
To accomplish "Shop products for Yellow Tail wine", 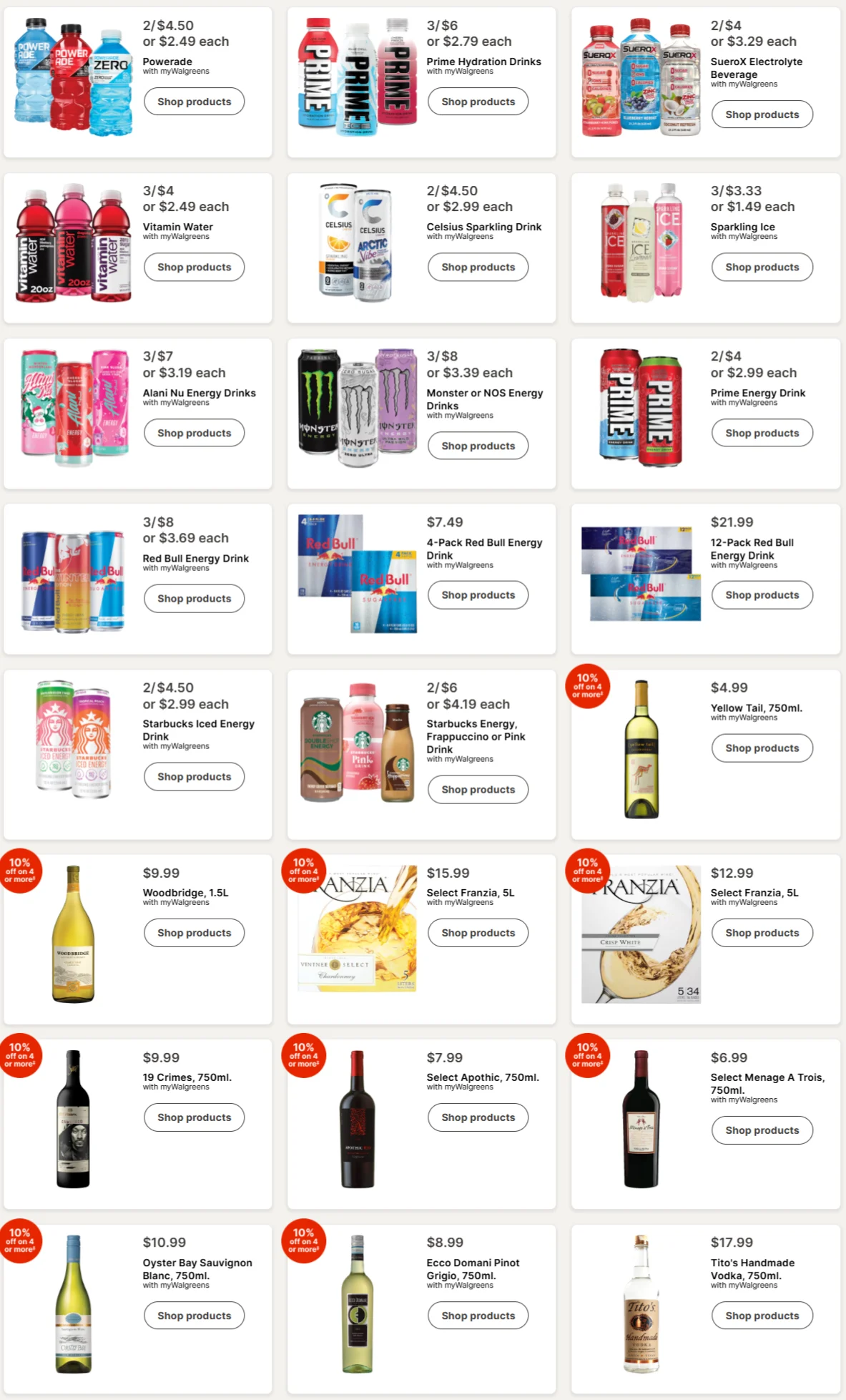I will pyautogui.click(x=762, y=748).
